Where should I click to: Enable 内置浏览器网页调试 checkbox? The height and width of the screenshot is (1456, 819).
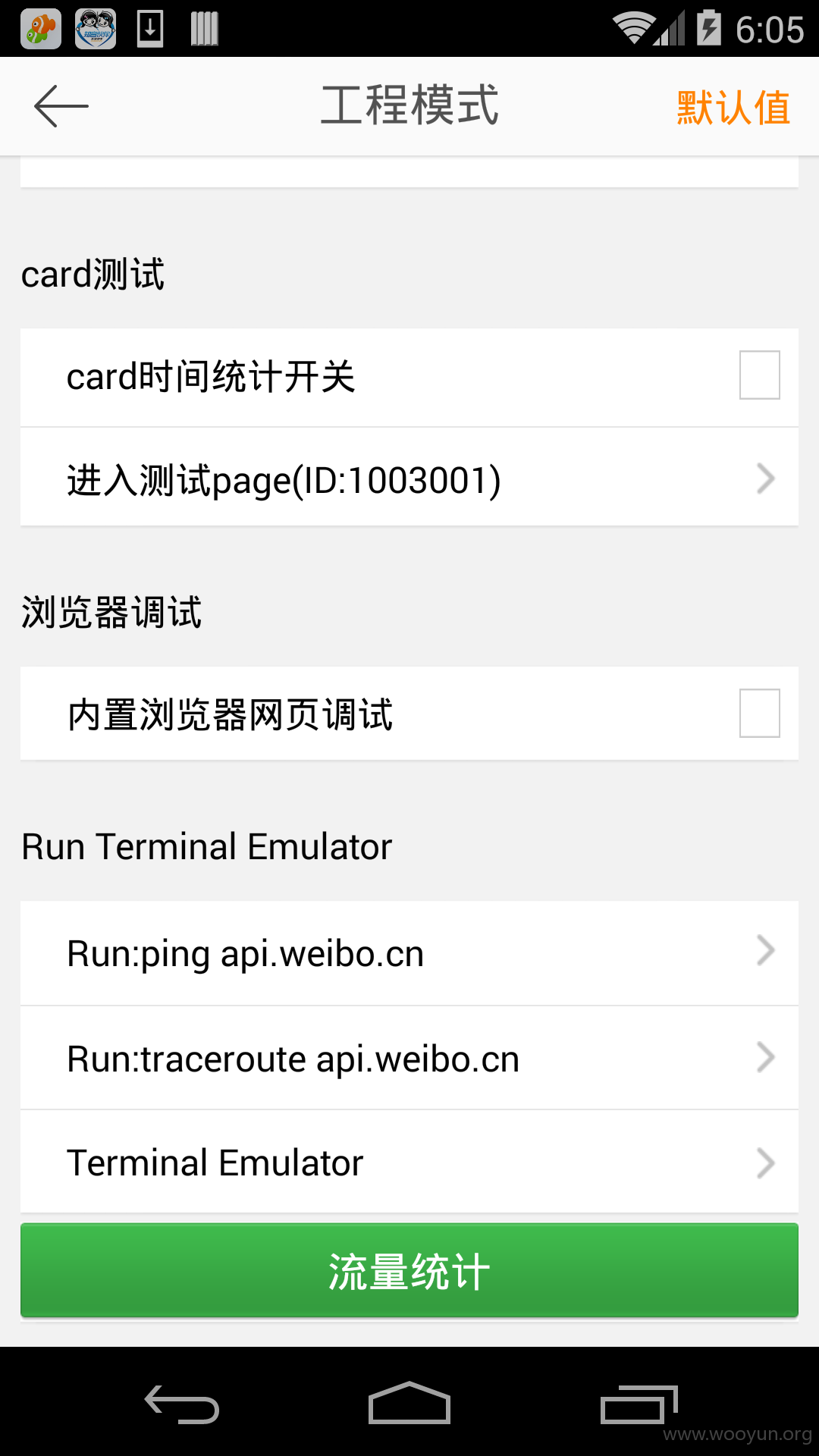coord(759,713)
